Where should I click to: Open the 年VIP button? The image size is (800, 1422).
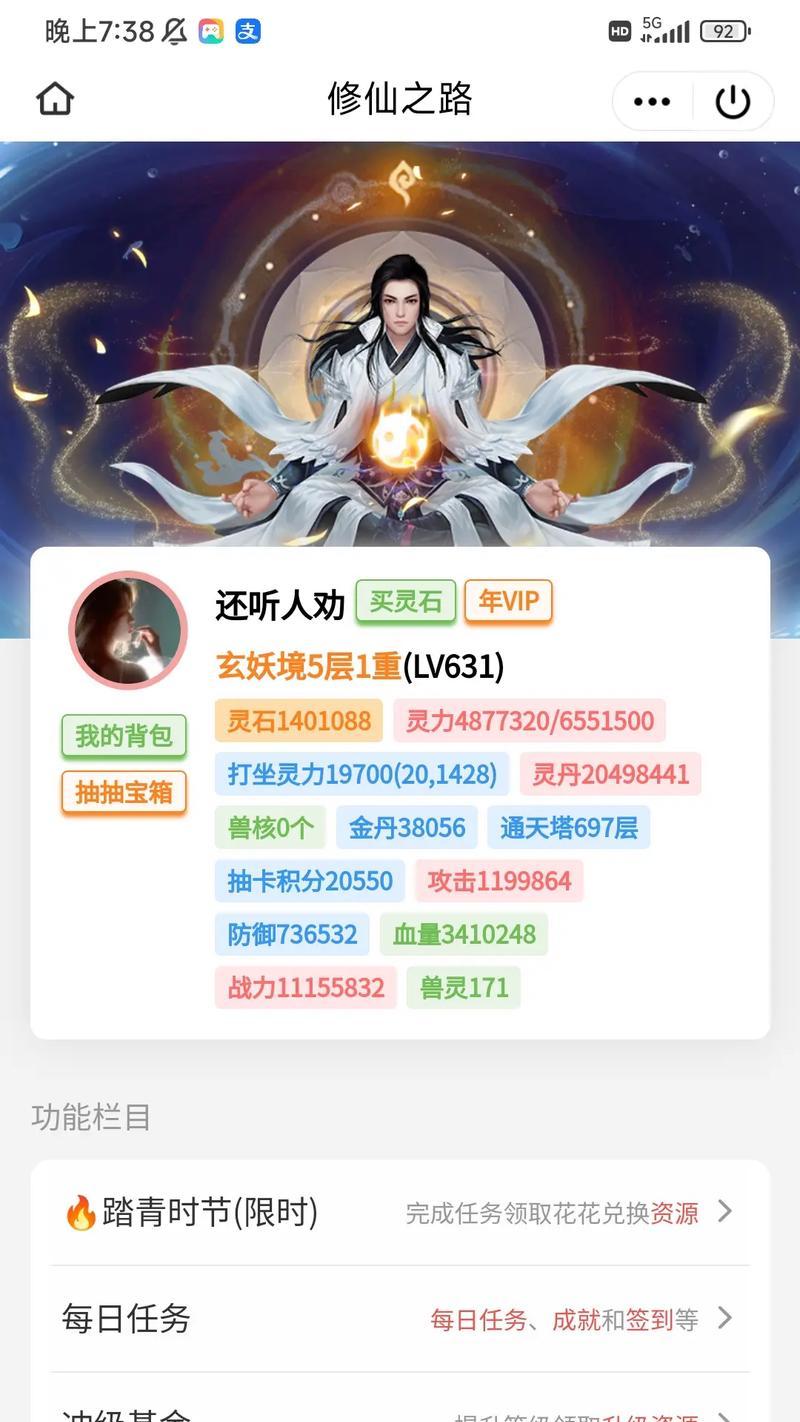pyautogui.click(x=508, y=601)
